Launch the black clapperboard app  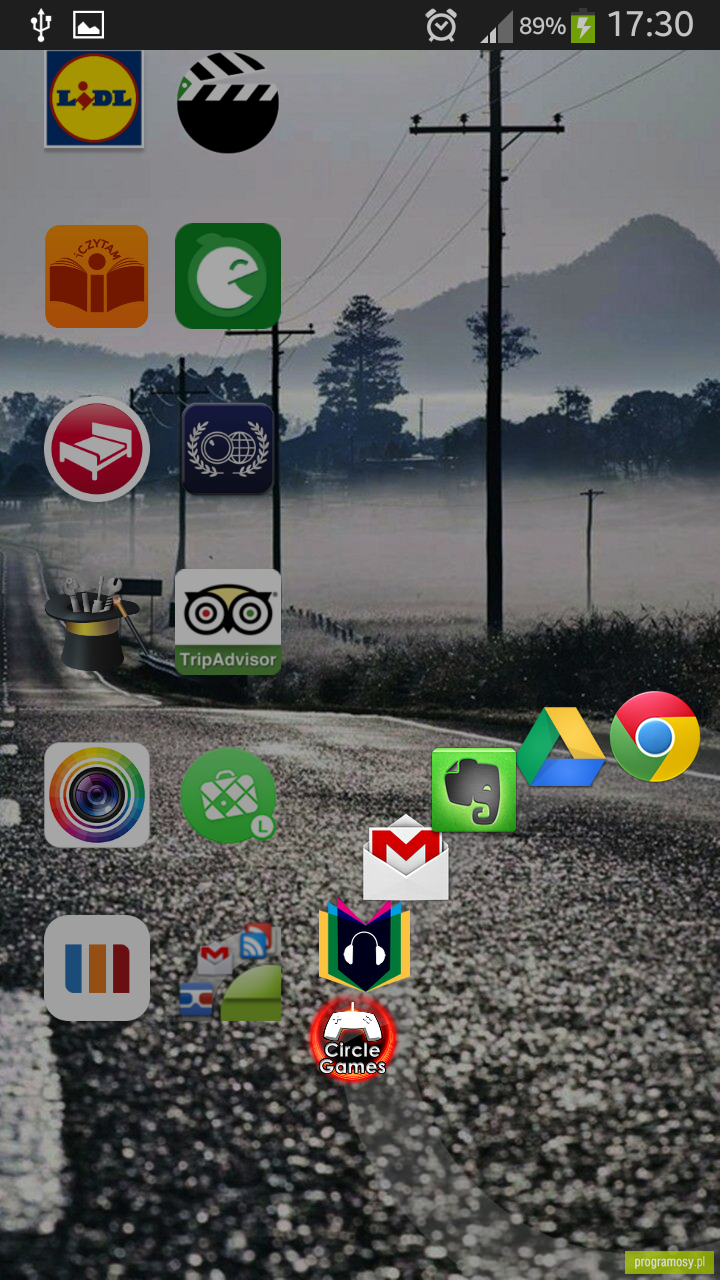pos(228,101)
